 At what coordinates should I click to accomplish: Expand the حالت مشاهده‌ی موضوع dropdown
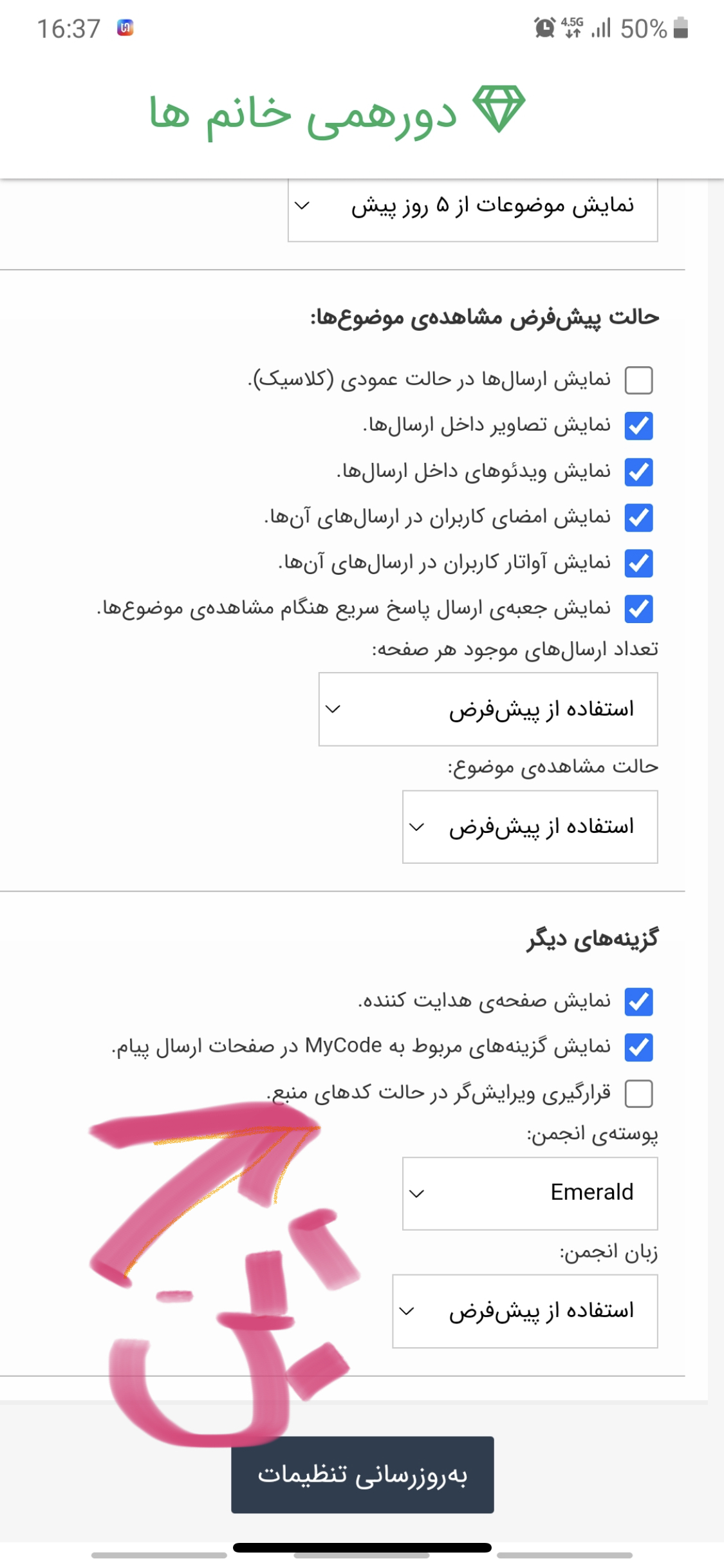click(x=530, y=826)
